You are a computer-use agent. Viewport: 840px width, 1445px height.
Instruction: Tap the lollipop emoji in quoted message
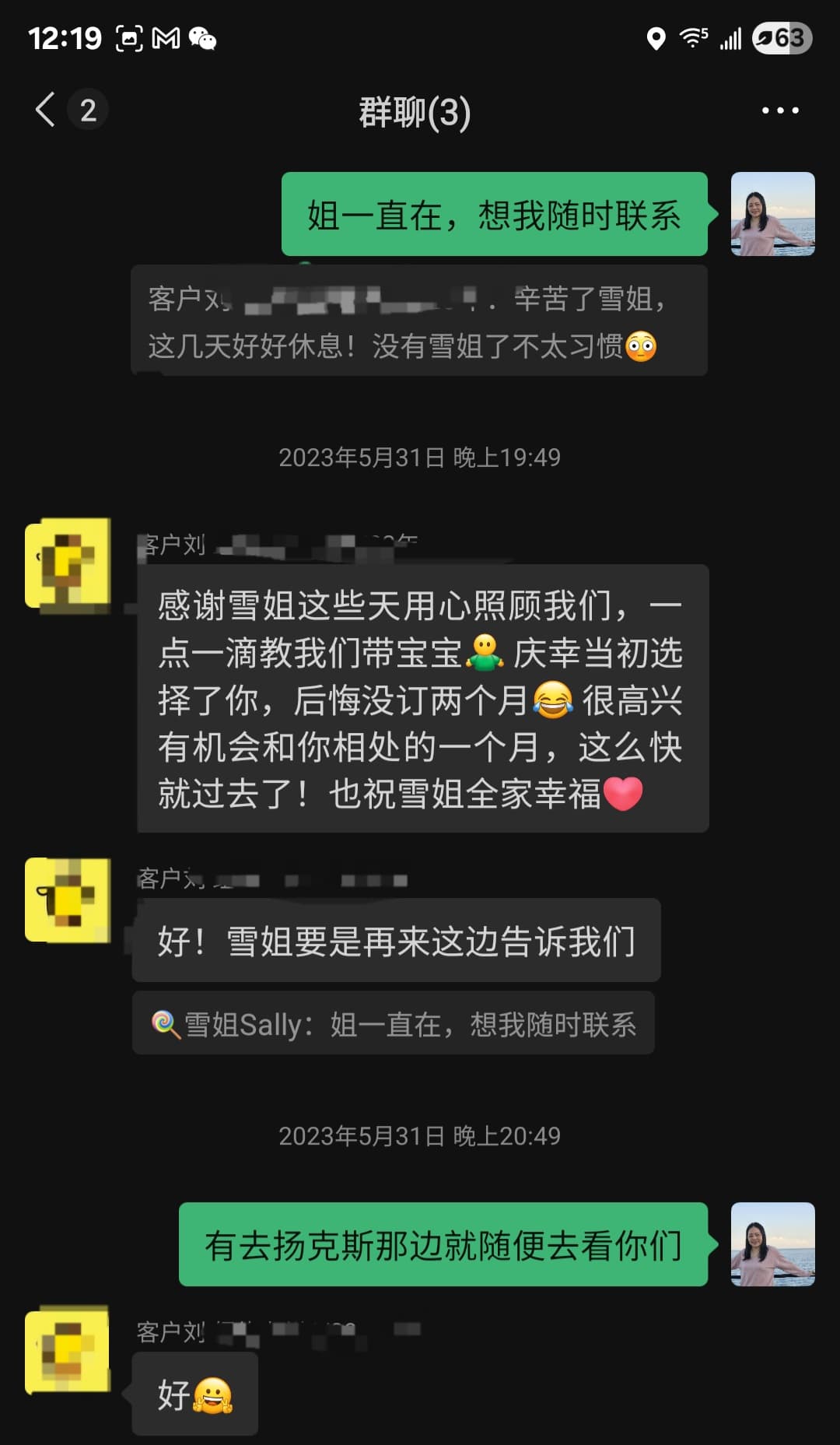(x=165, y=1023)
